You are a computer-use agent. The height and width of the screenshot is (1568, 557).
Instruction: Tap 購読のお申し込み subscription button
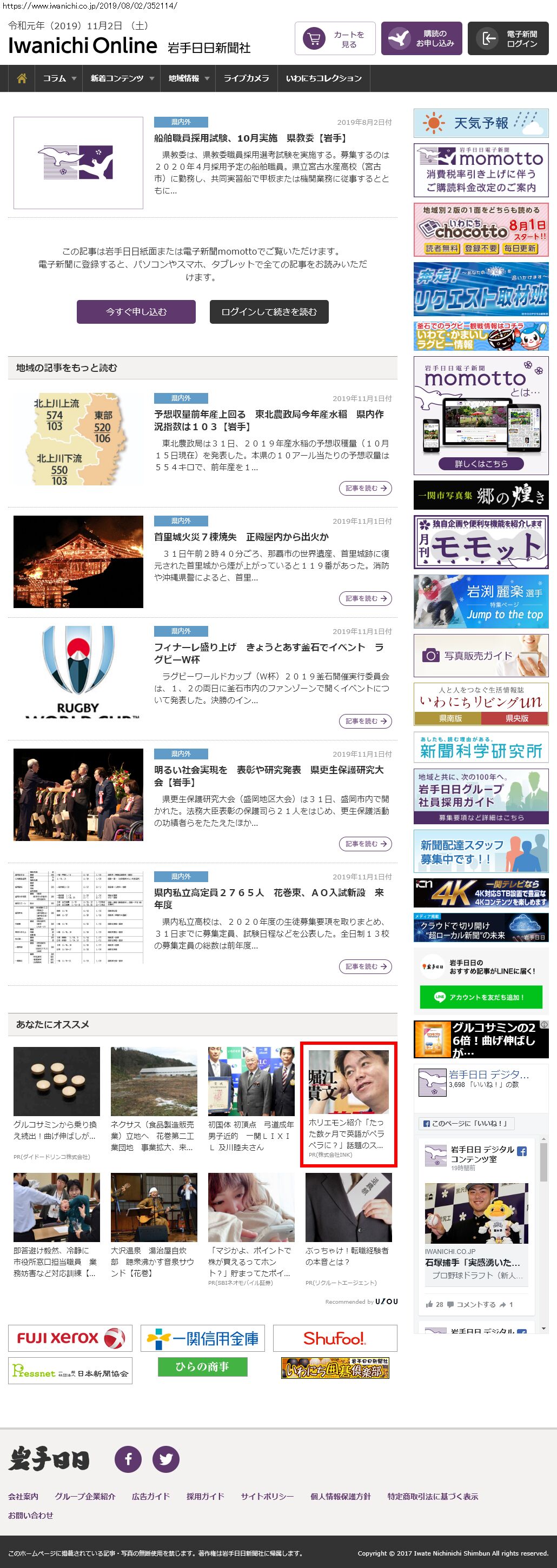422,39
